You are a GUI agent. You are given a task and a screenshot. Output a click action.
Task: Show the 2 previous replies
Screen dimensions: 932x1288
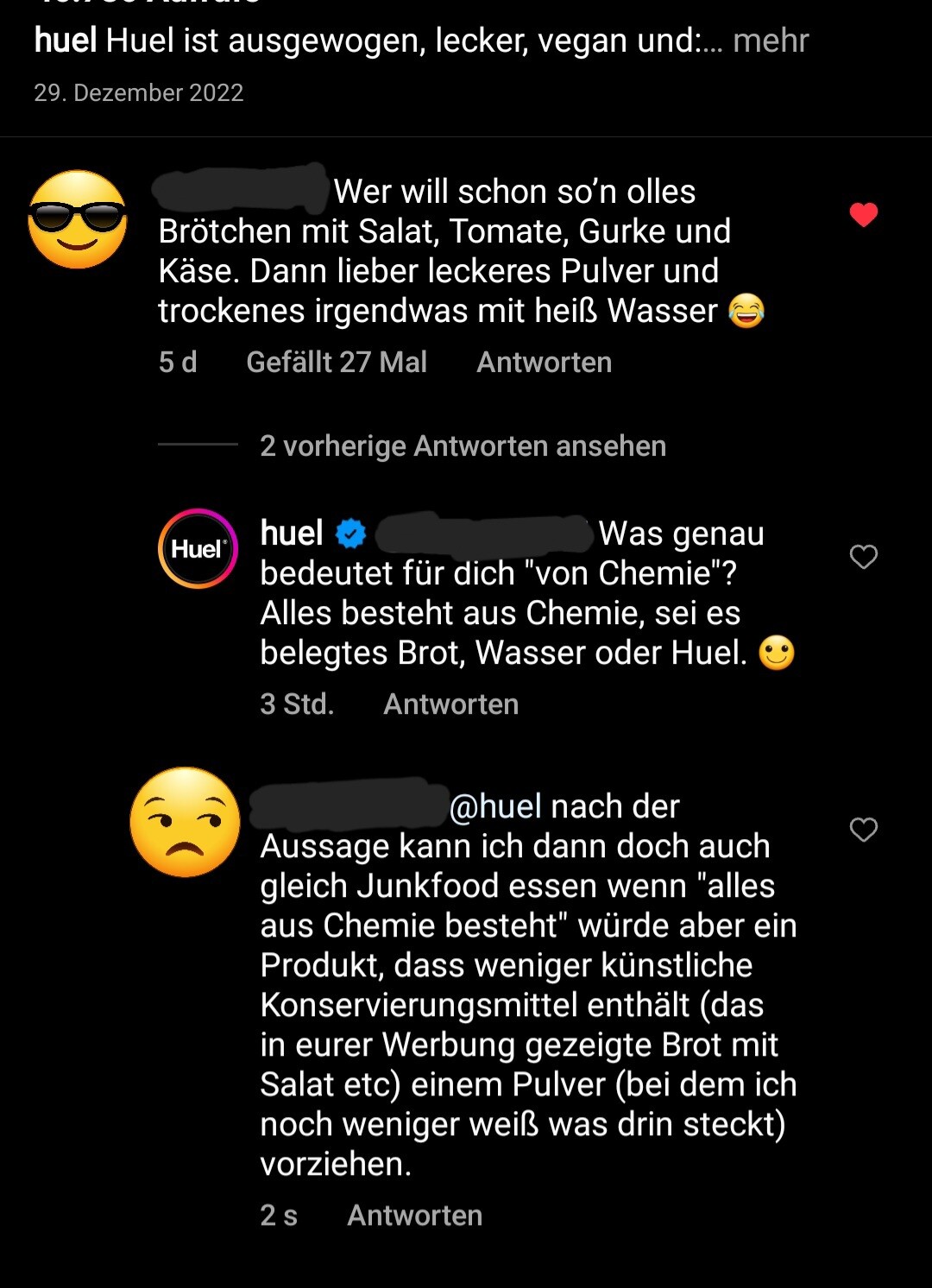[463, 446]
